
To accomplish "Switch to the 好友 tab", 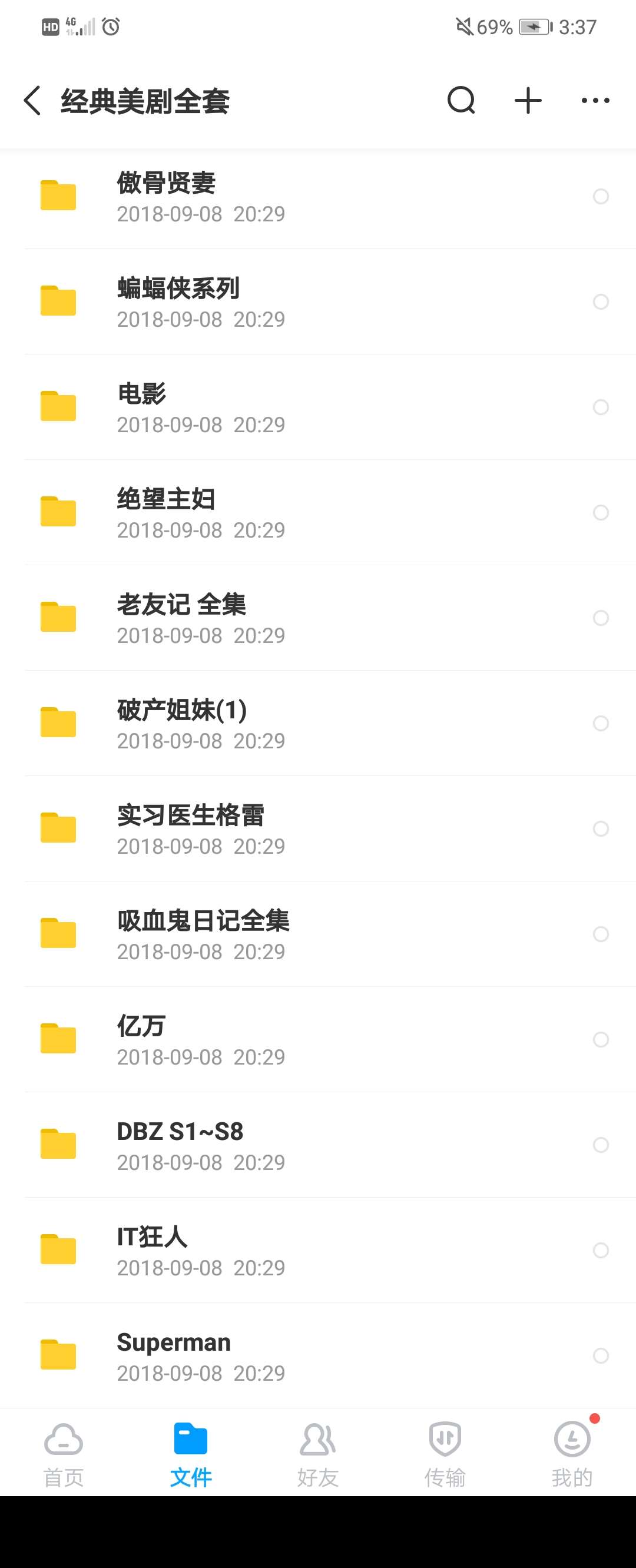I will 317,1454.
